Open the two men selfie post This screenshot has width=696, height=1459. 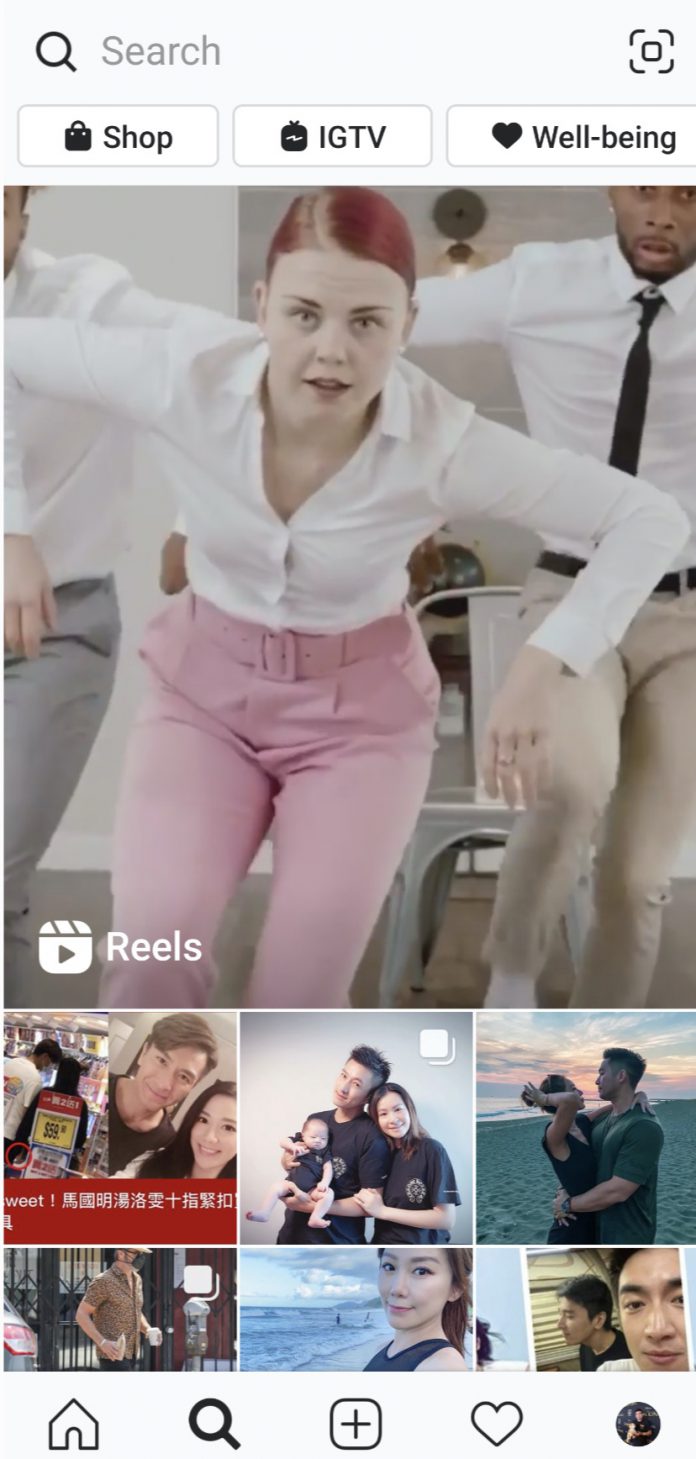point(585,1308)
